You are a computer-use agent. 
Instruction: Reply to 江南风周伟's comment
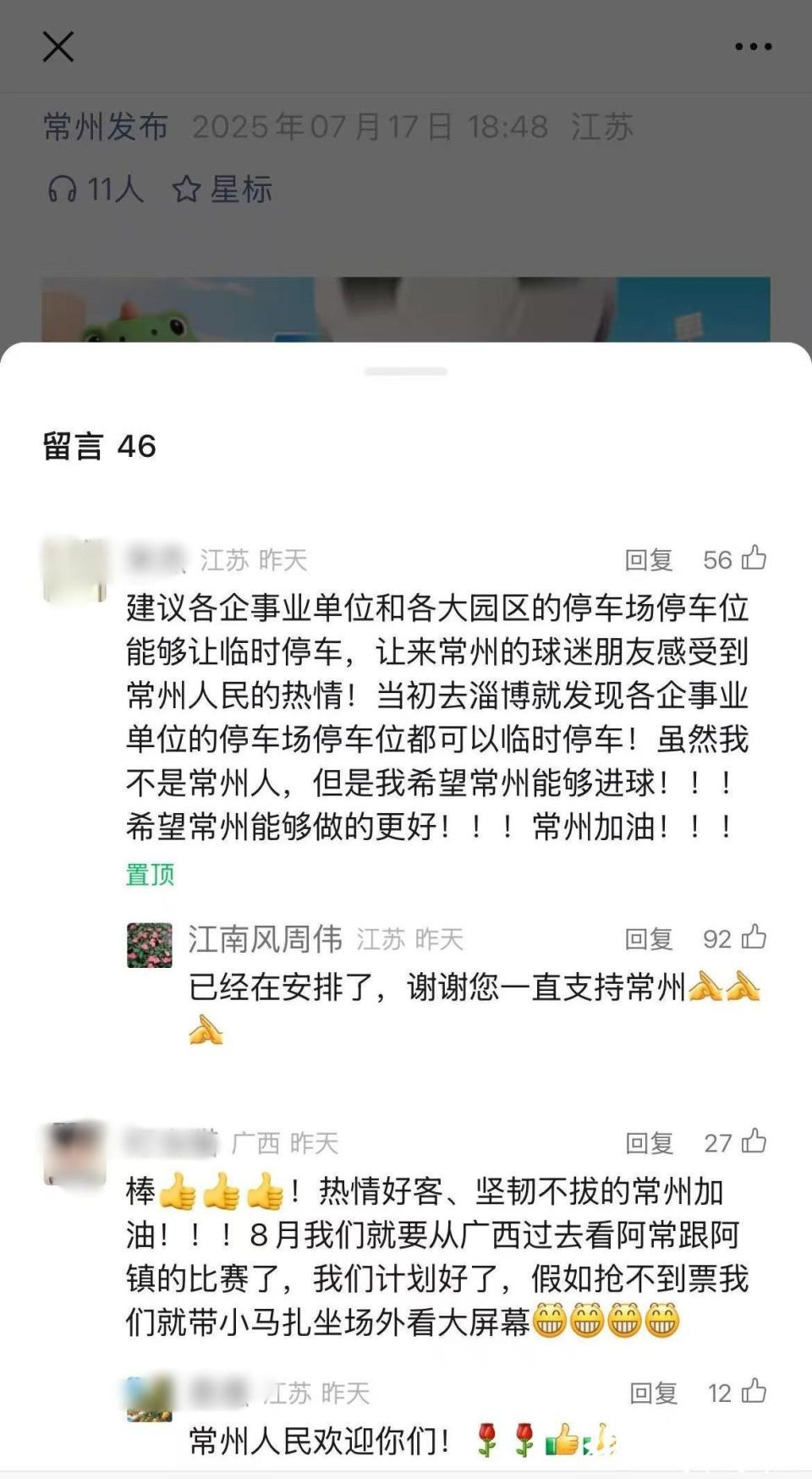tap(648, 938)
